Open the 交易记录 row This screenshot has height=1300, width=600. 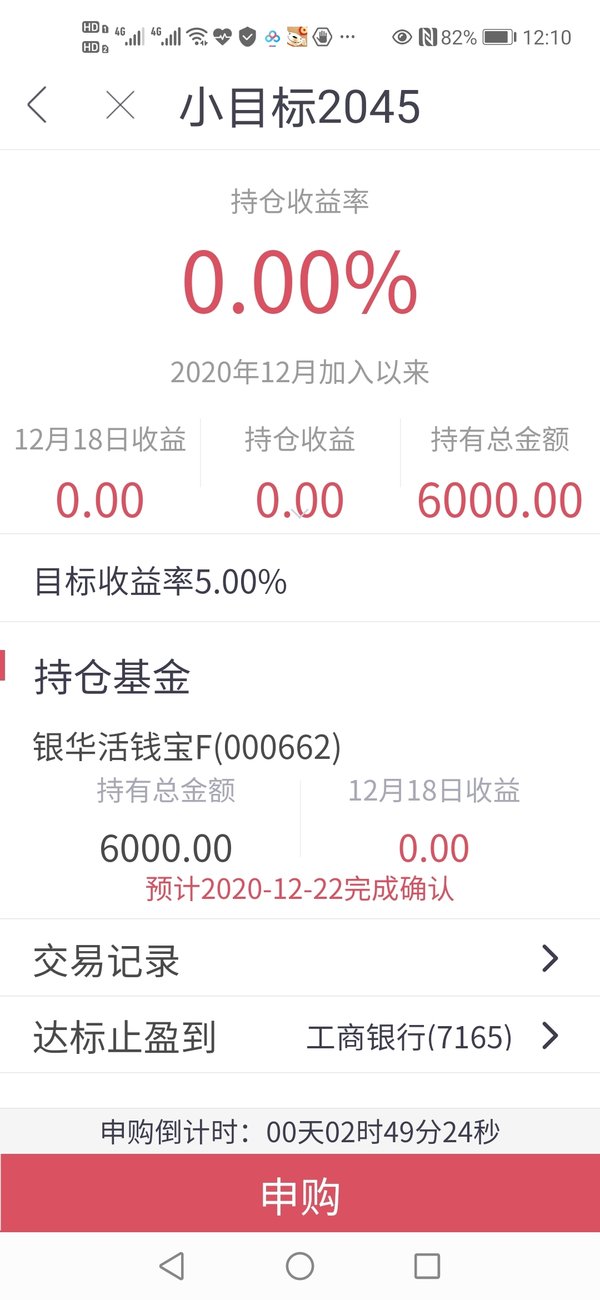[300, 959]
